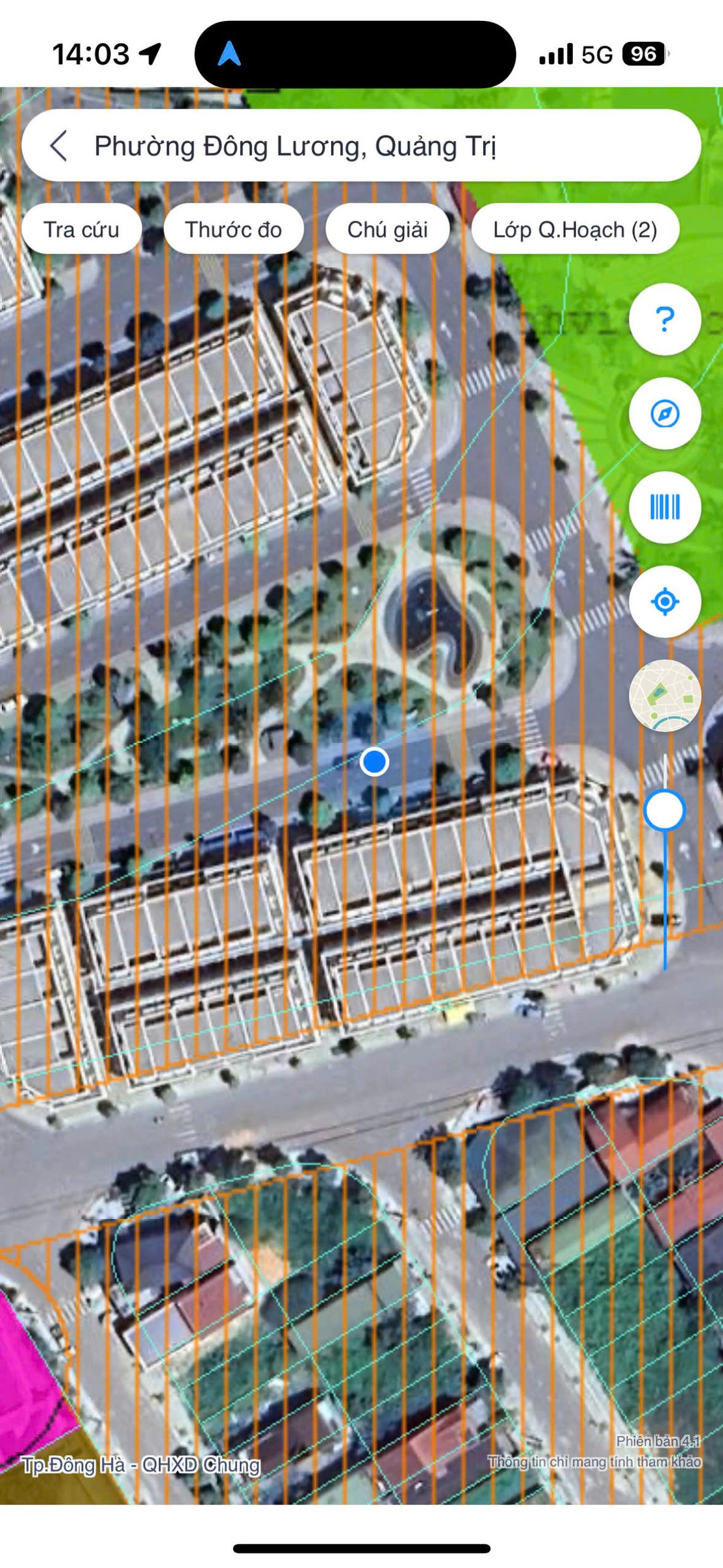Center map on my current location
723x1568 pixels.
click(x=665, y=601)
